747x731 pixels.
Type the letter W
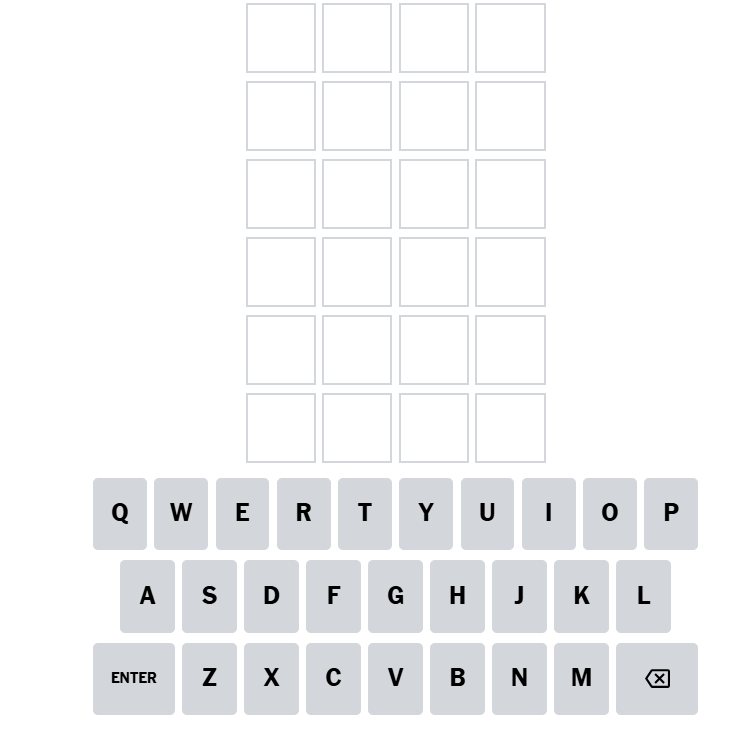181,513
